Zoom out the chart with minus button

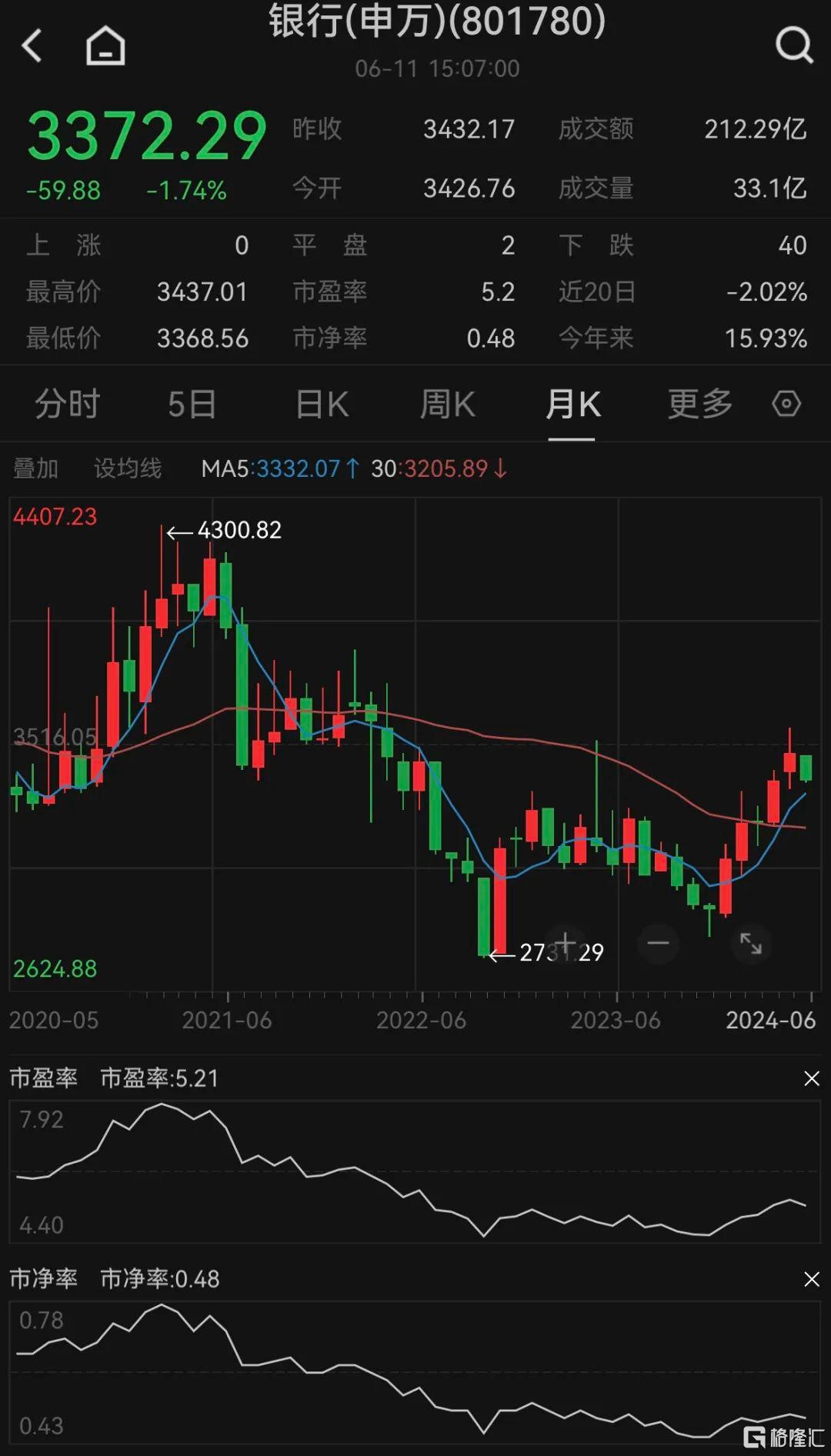coord(658,943)
